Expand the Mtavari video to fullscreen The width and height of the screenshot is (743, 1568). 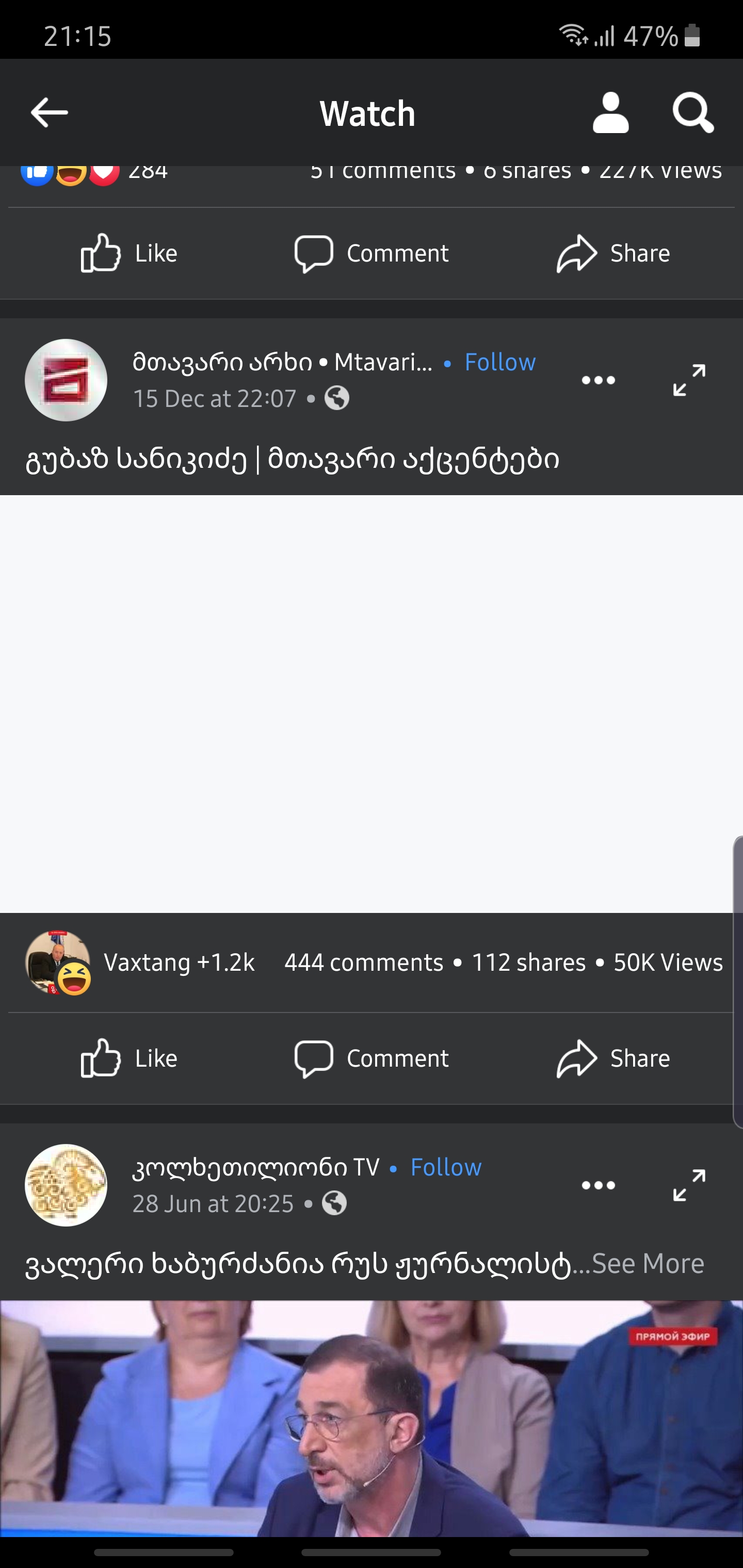(689, 381)
